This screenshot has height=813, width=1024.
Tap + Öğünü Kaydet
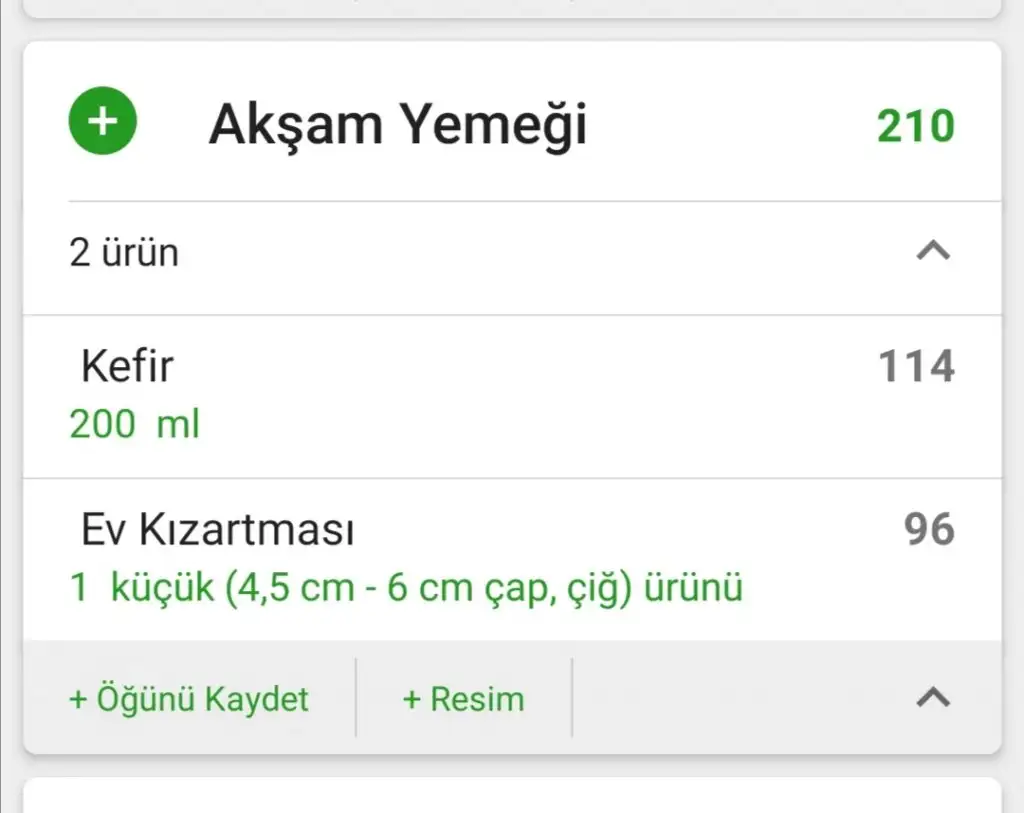tap(189, 699)
